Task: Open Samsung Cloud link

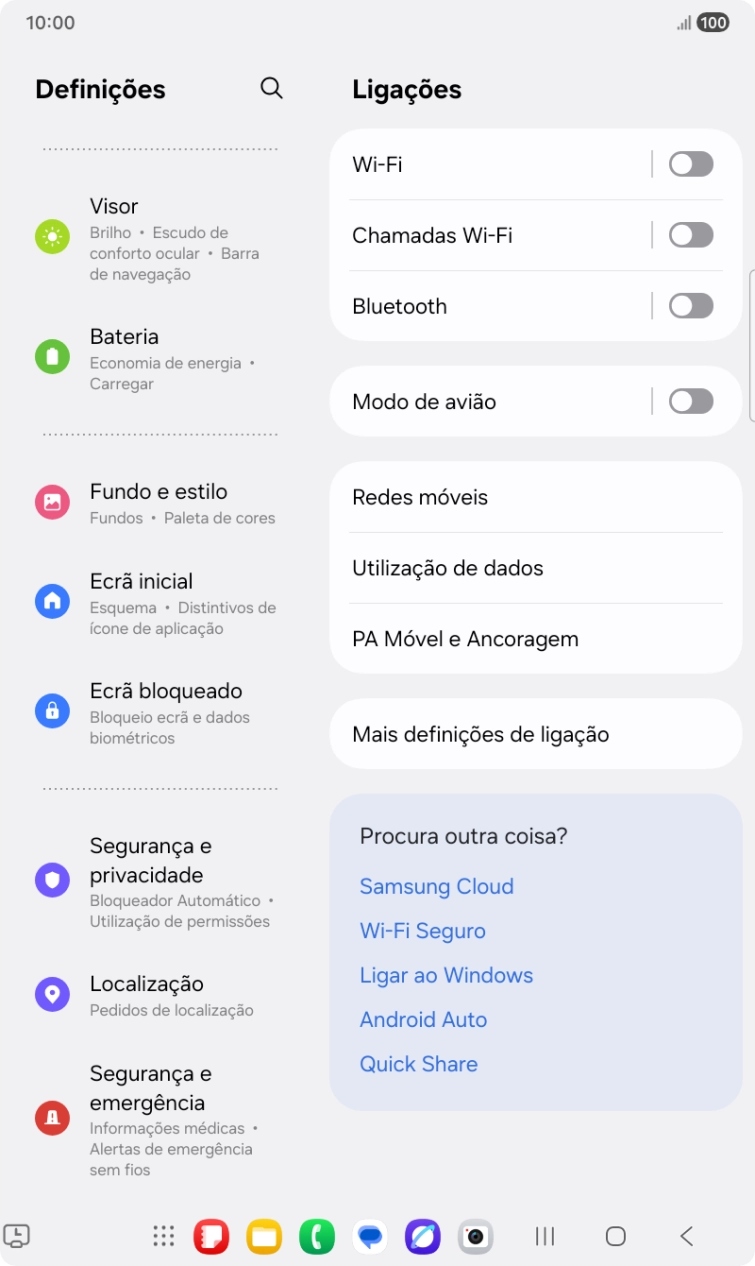Action: 436,887
